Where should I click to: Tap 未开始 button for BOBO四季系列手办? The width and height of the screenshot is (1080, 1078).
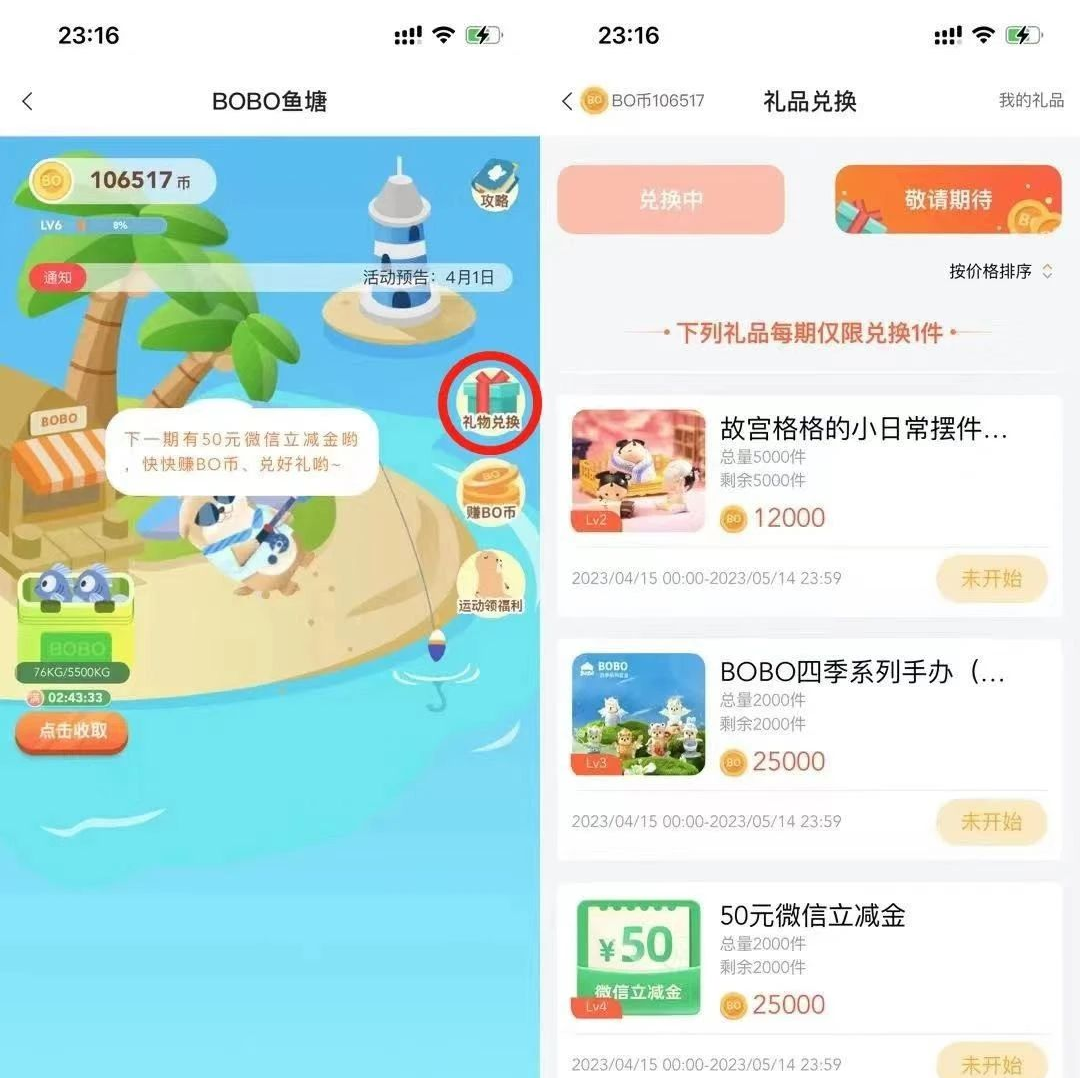coord(991,822)
